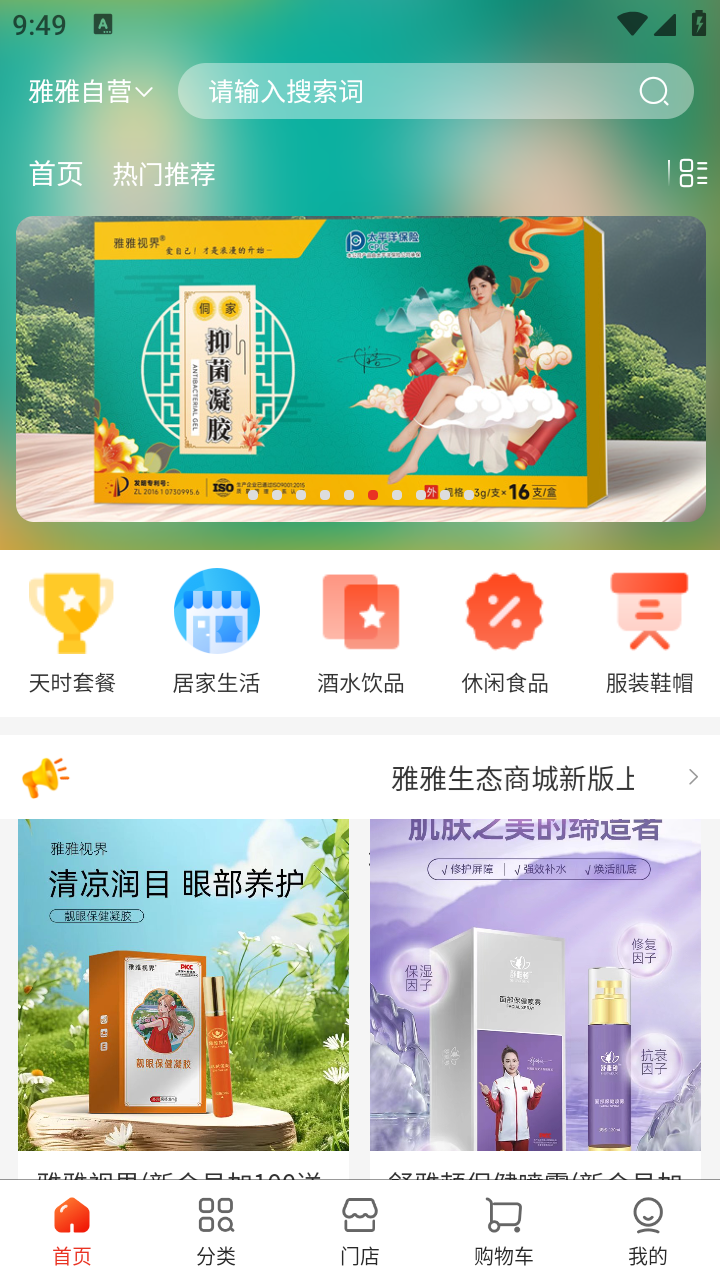View the 清凉润目 眼部养护 product card
The height and width of the screenshot is (1280, 720).
[184, 985]
